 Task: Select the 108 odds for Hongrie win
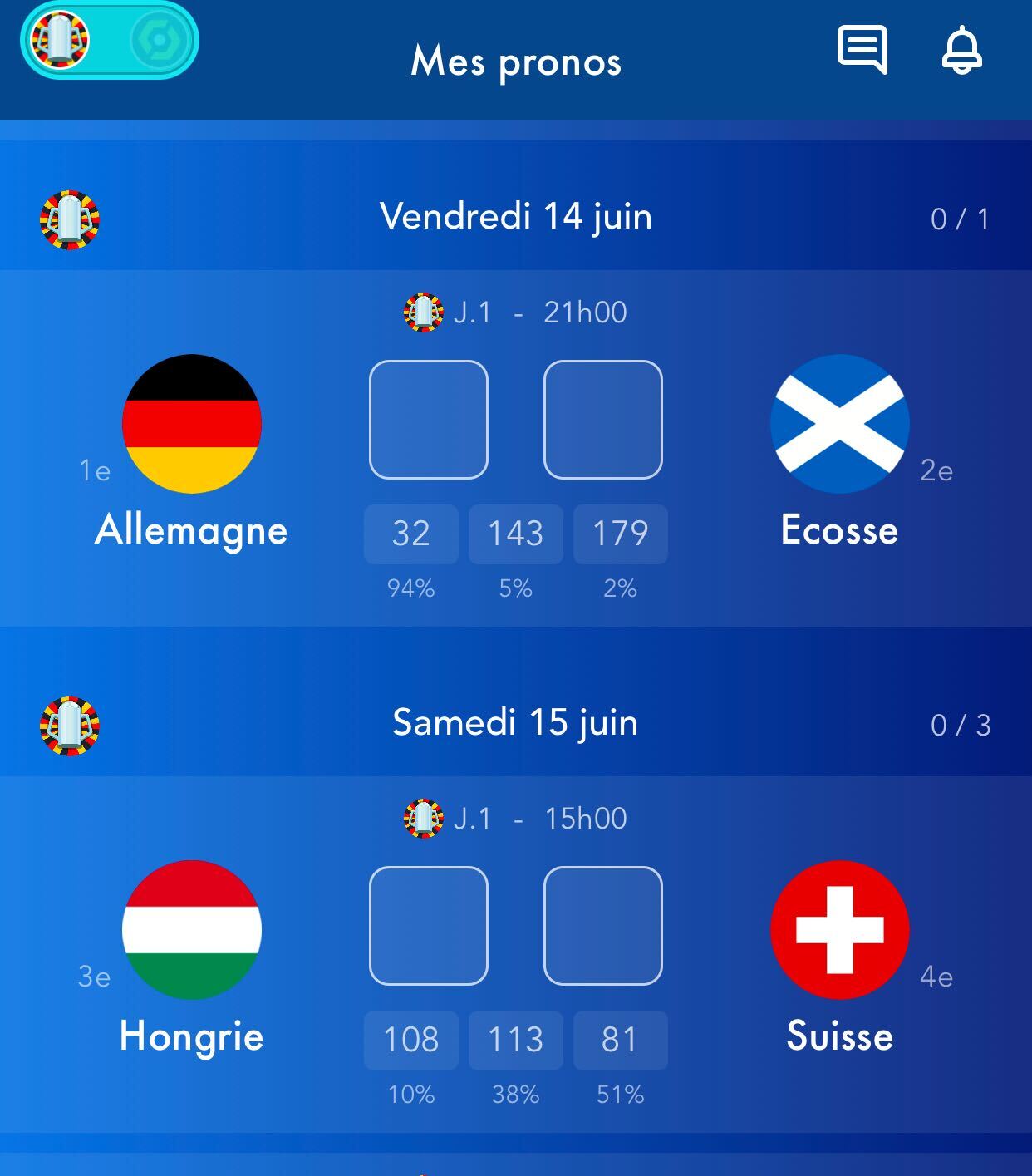410,1040
